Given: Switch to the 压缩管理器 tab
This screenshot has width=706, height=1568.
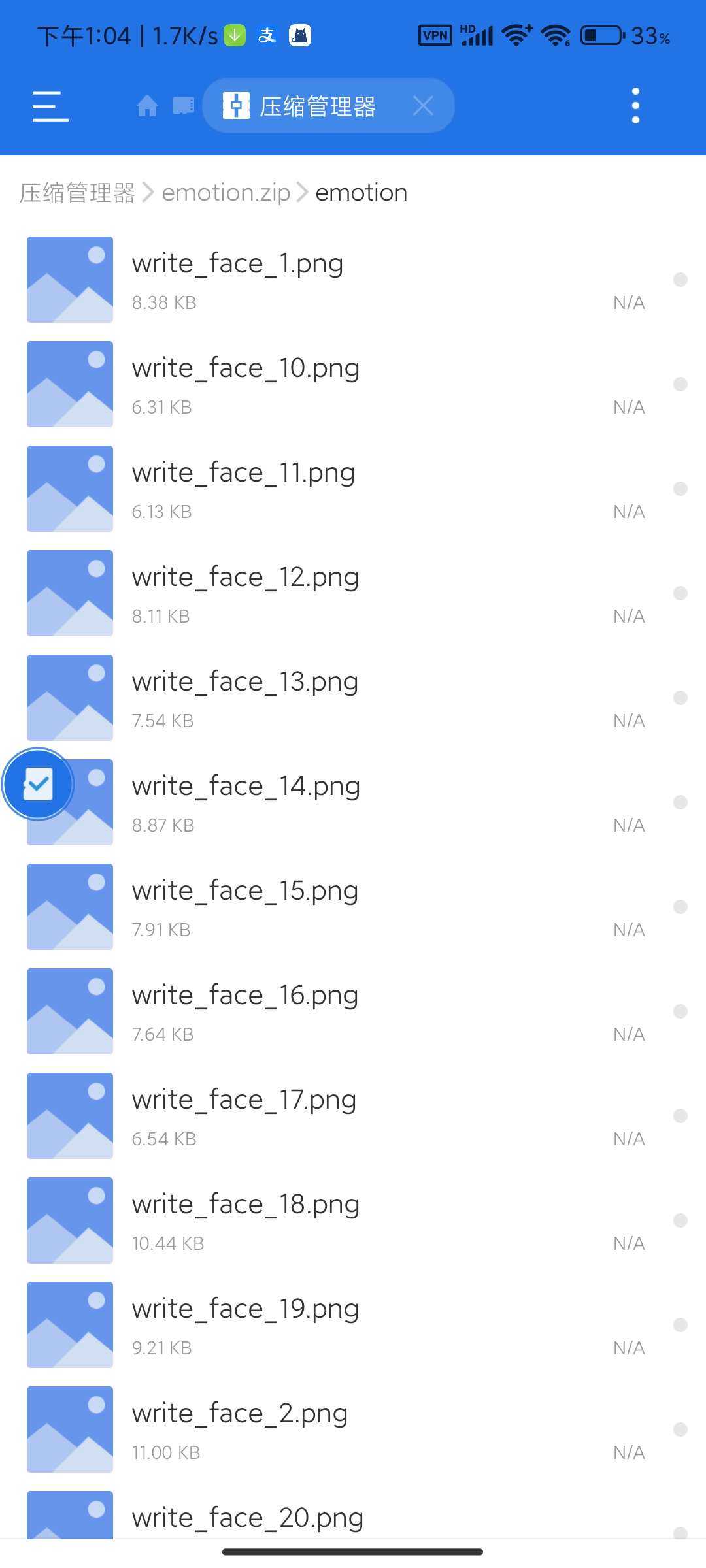Looking at the screenshot, I should [x=317, y=106].
